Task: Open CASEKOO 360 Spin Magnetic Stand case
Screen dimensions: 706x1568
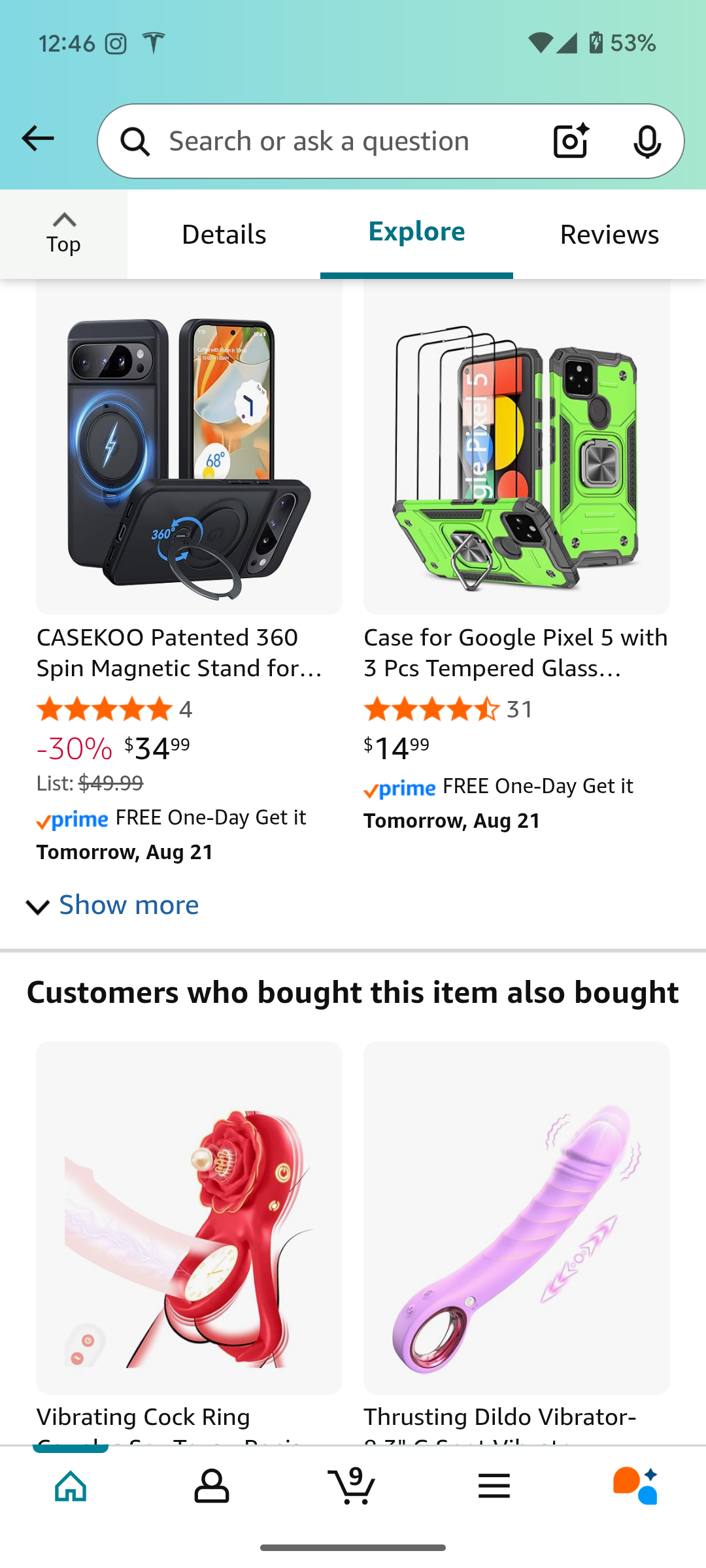Action: (x=189, y=457)
